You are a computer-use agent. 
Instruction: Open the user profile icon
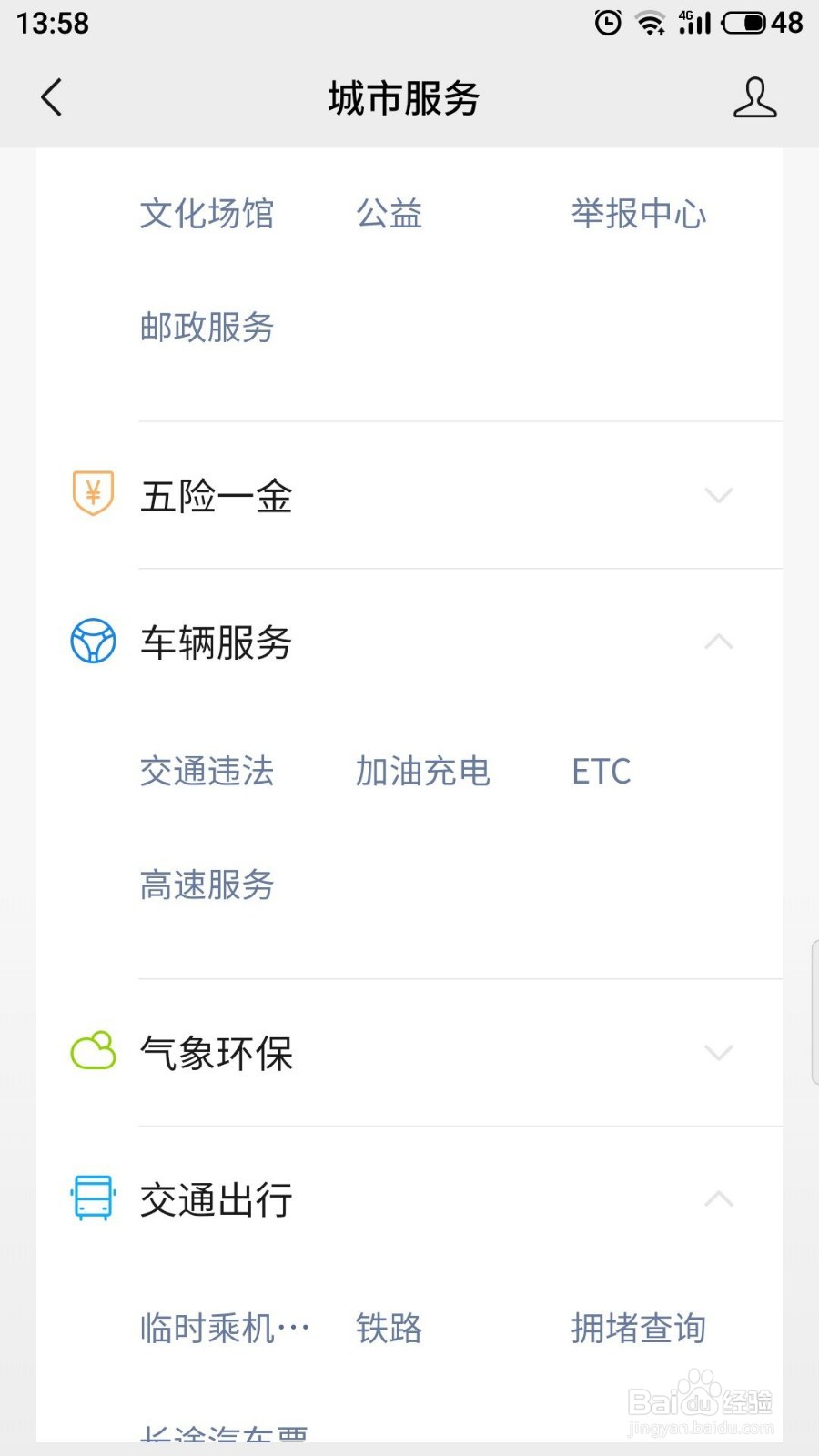coord(755,97)
